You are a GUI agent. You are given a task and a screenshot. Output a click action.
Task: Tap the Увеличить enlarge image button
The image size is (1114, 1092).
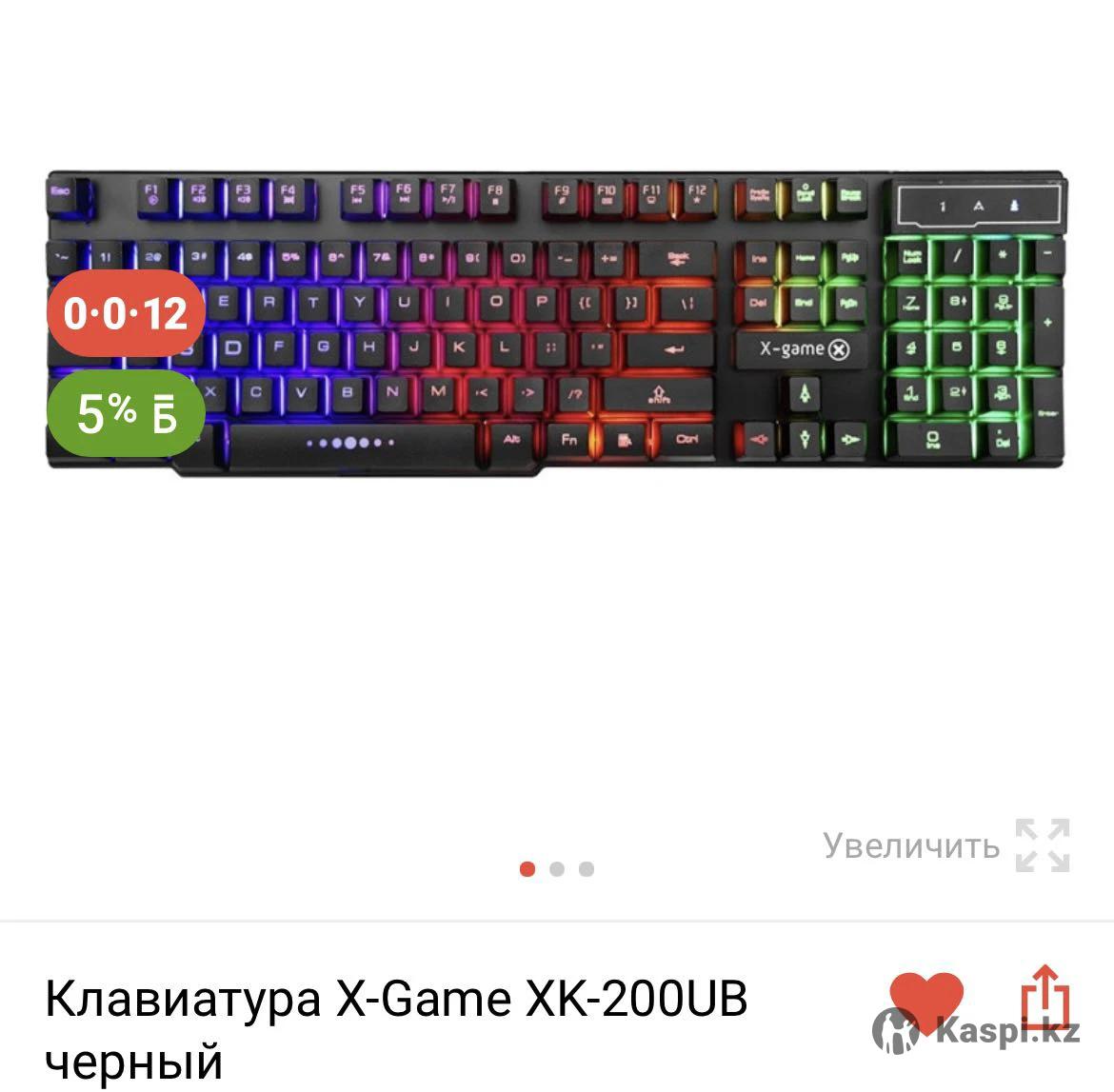click(x=946, y=845)
